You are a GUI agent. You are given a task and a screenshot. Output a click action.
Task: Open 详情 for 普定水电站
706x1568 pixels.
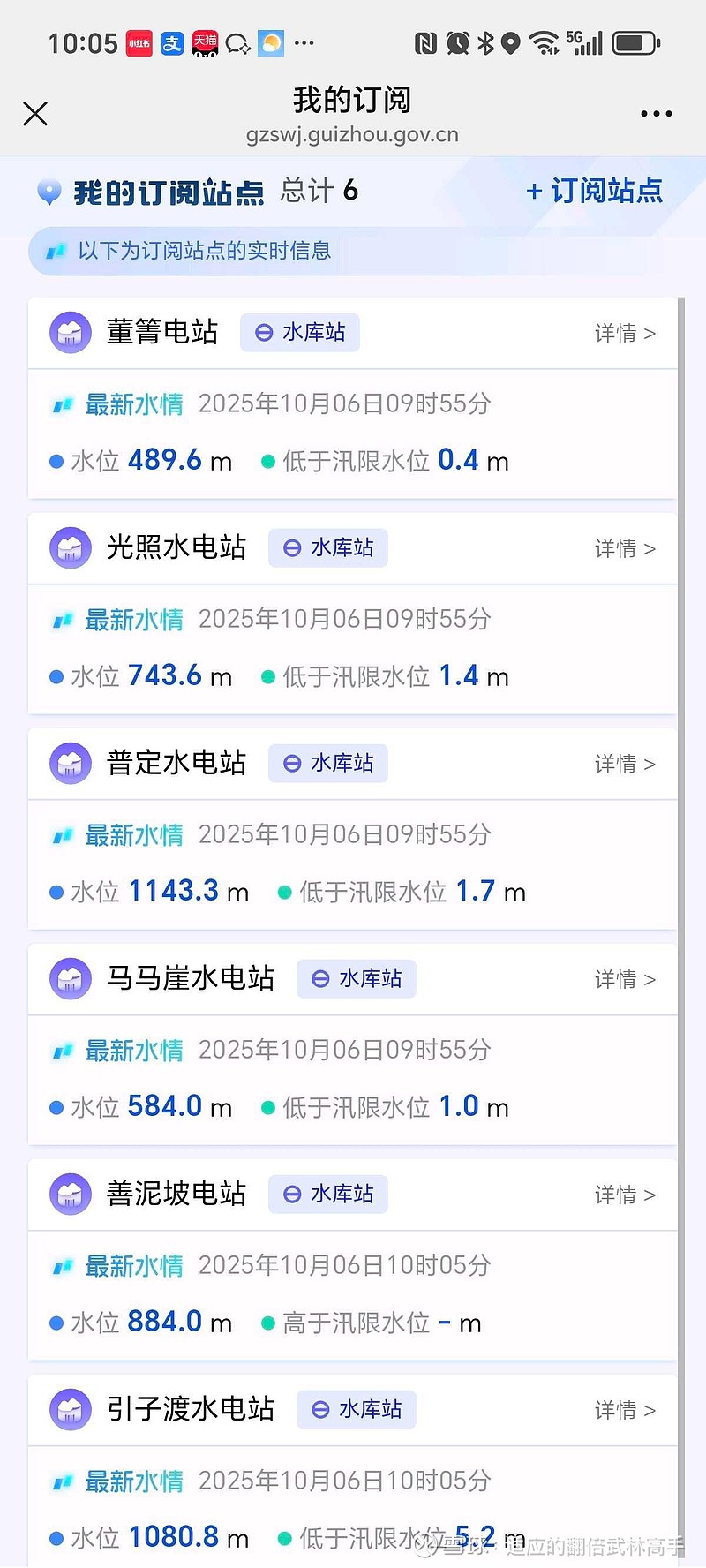625,765
